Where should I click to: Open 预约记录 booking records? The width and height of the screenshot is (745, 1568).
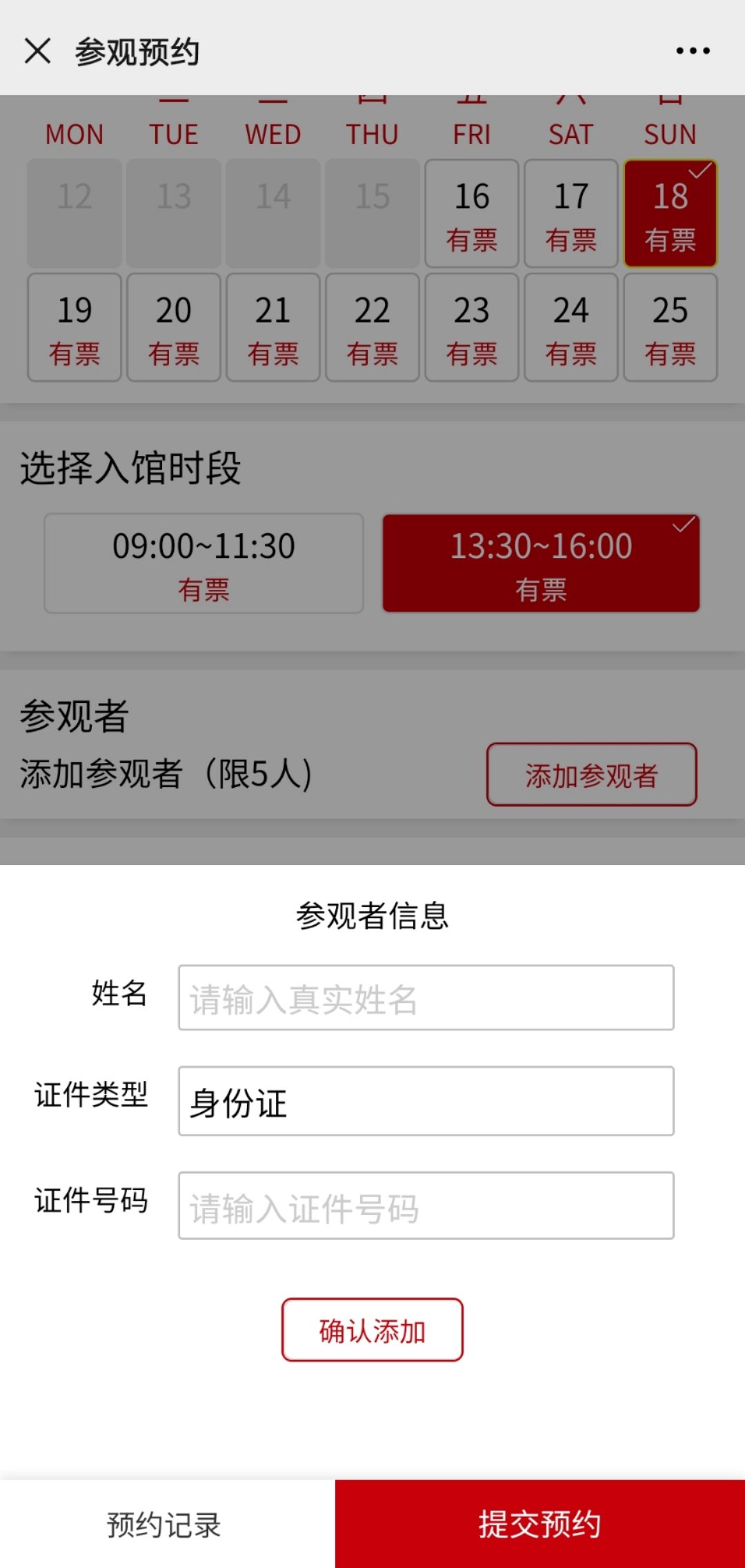point(164,1524)
